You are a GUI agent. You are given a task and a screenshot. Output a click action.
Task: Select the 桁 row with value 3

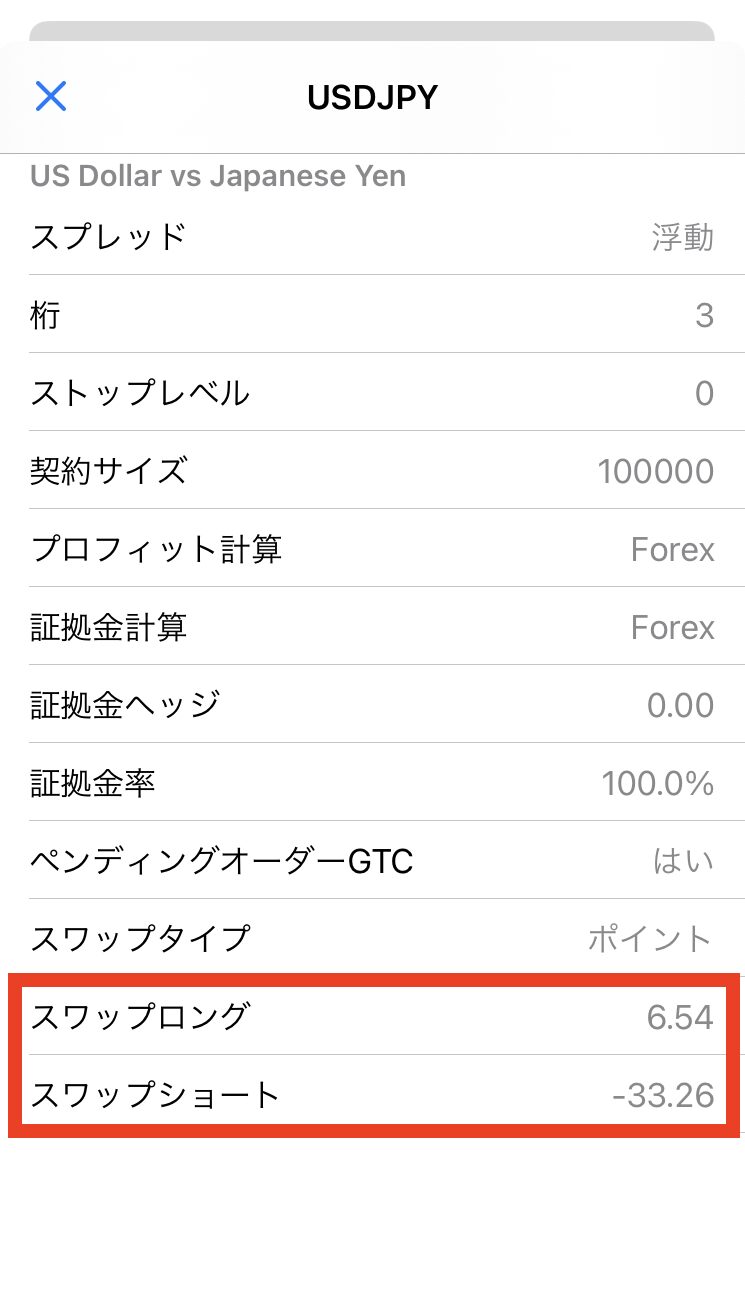(372, 315)
